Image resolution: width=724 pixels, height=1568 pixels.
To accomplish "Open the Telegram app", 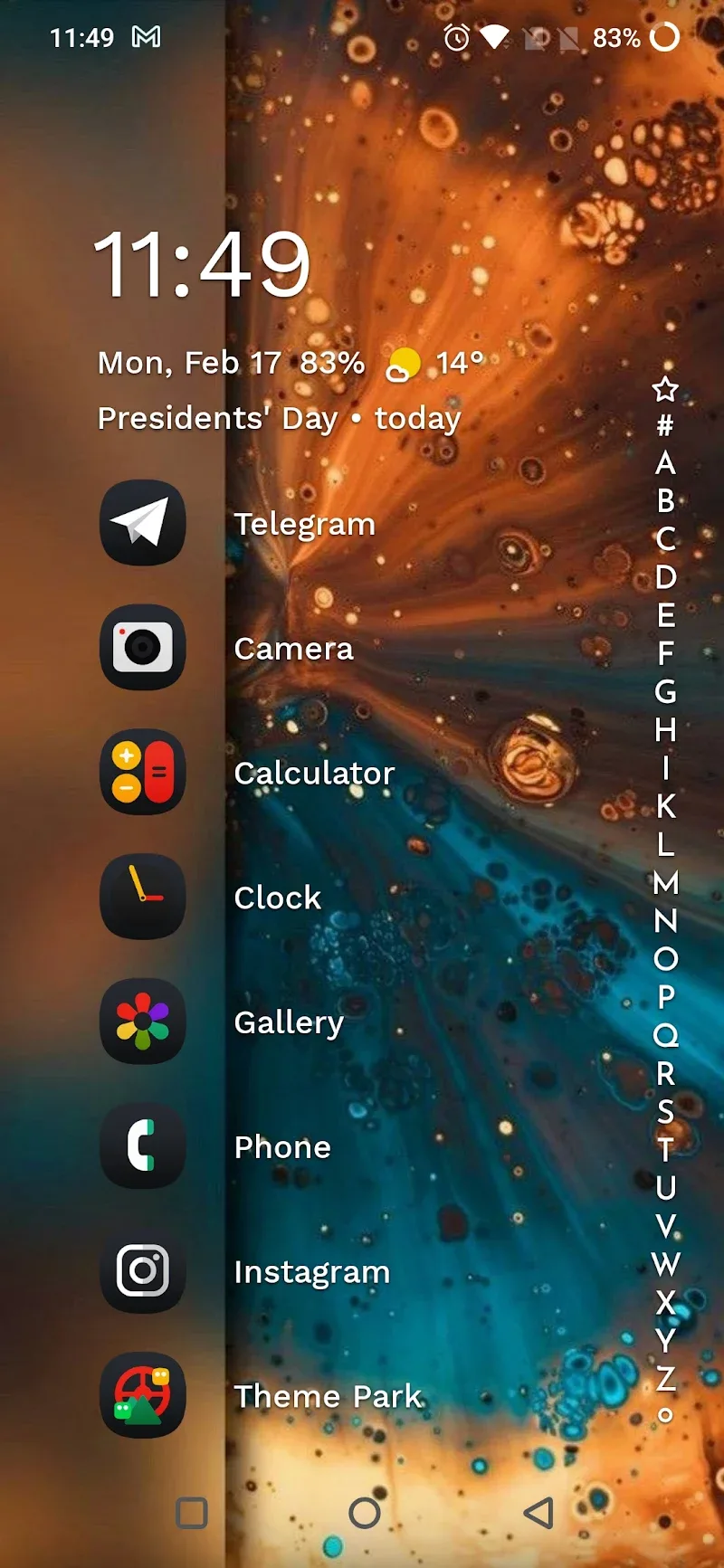I will click(143, 523).
